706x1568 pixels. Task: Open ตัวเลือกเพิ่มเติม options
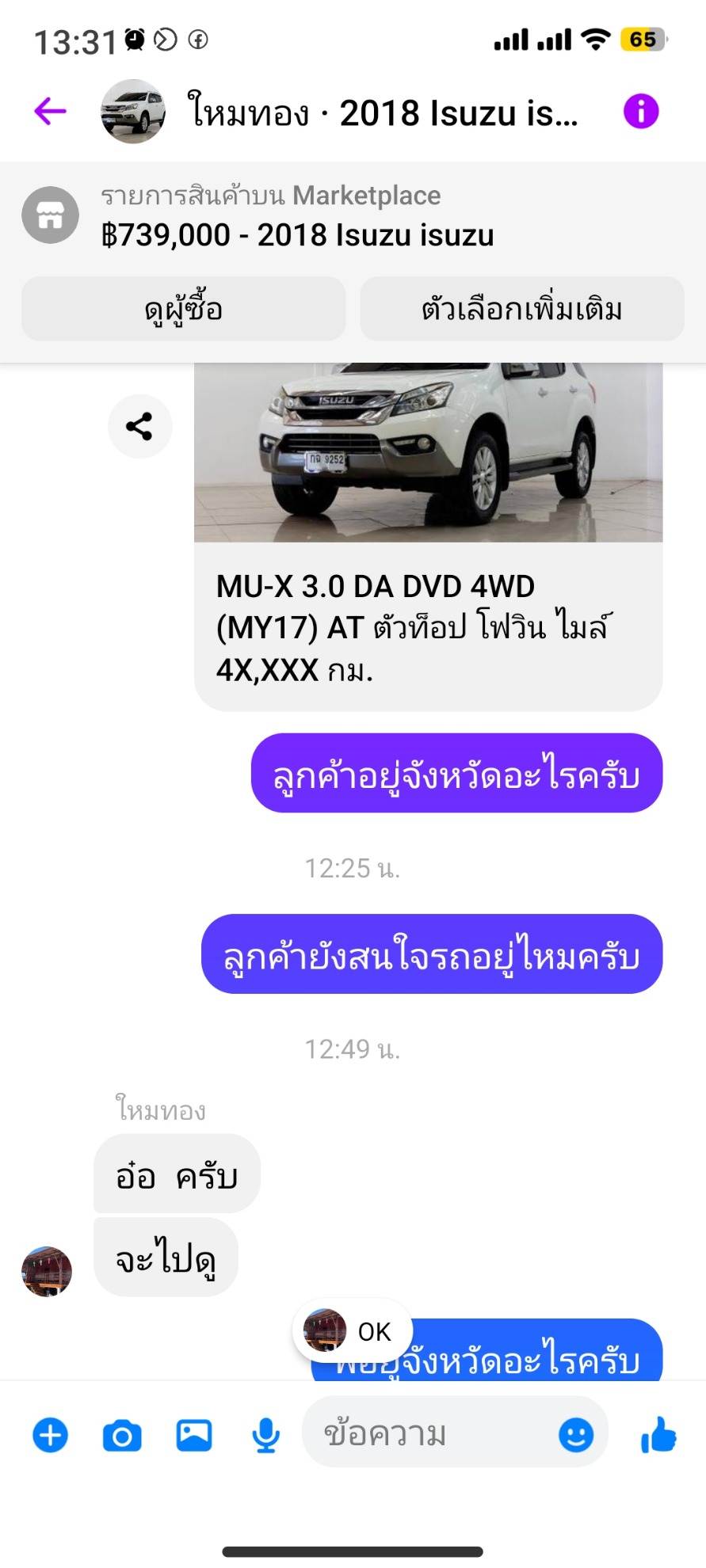(521, 309)
